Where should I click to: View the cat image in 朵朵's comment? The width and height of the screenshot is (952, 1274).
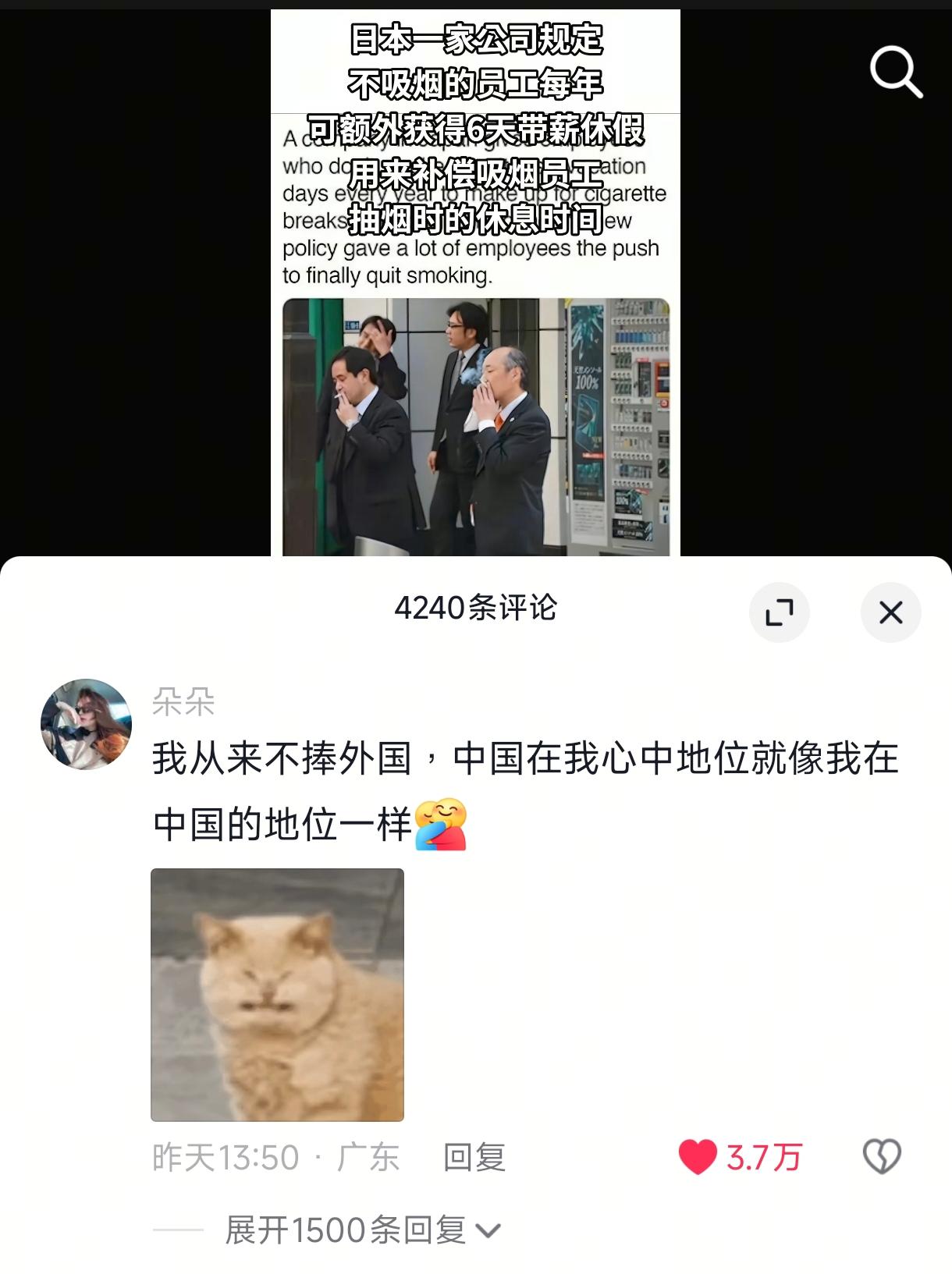point(277,995)
